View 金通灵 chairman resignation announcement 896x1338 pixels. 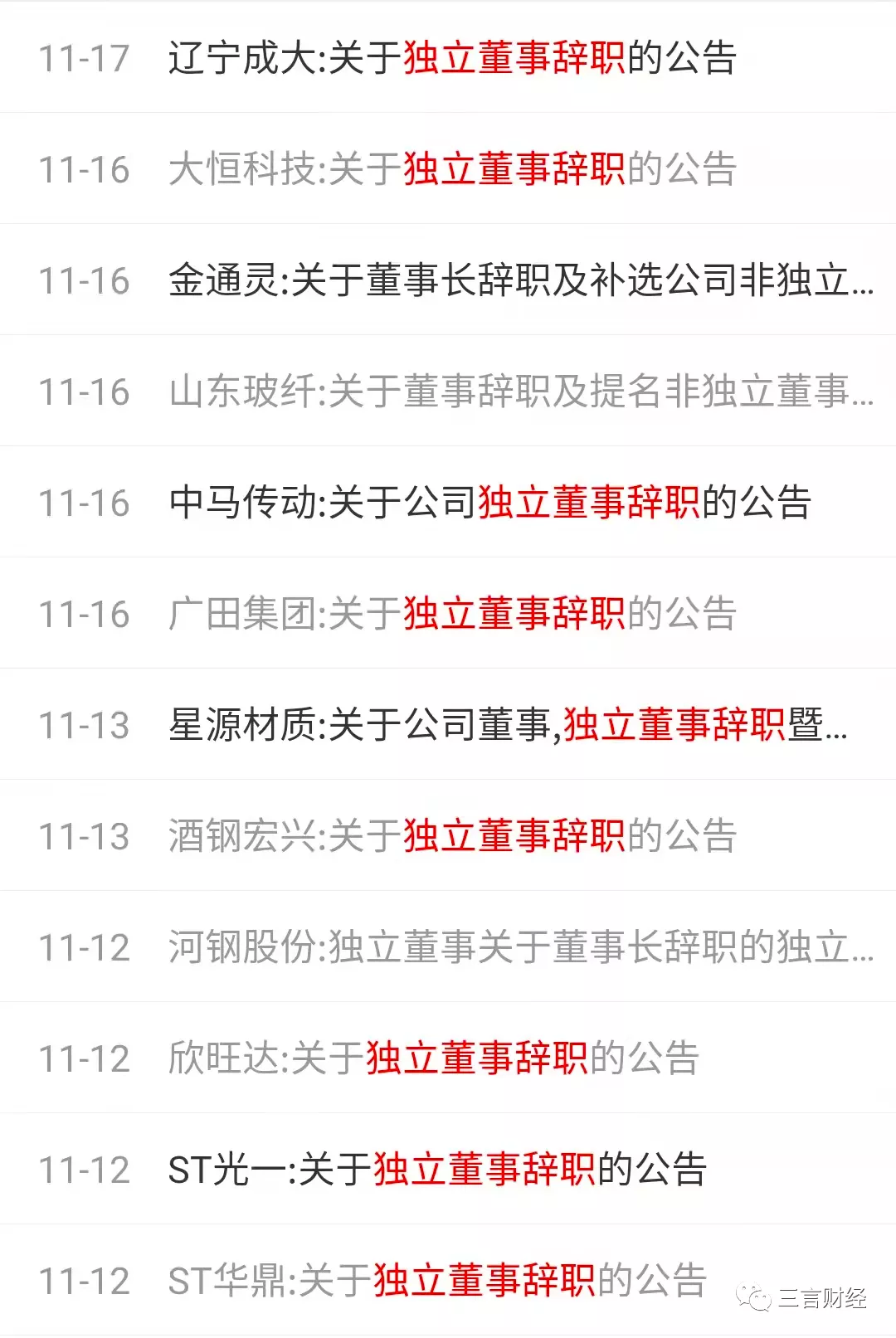[x=520, y=280]
